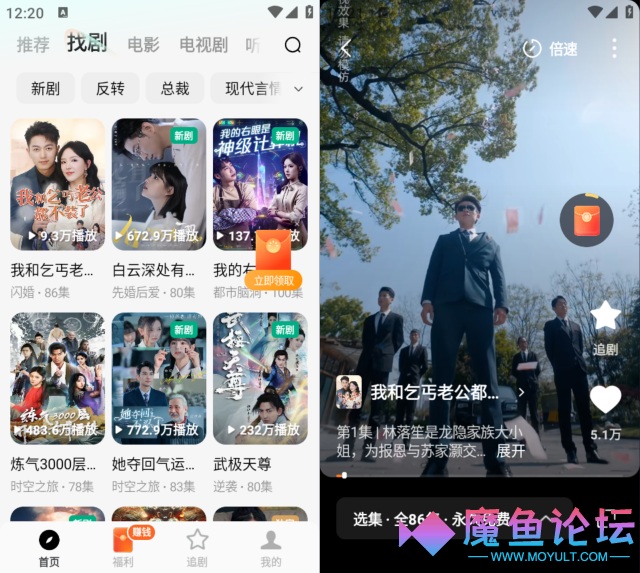Open the drama 武极天尊

(x=260, y=378)
